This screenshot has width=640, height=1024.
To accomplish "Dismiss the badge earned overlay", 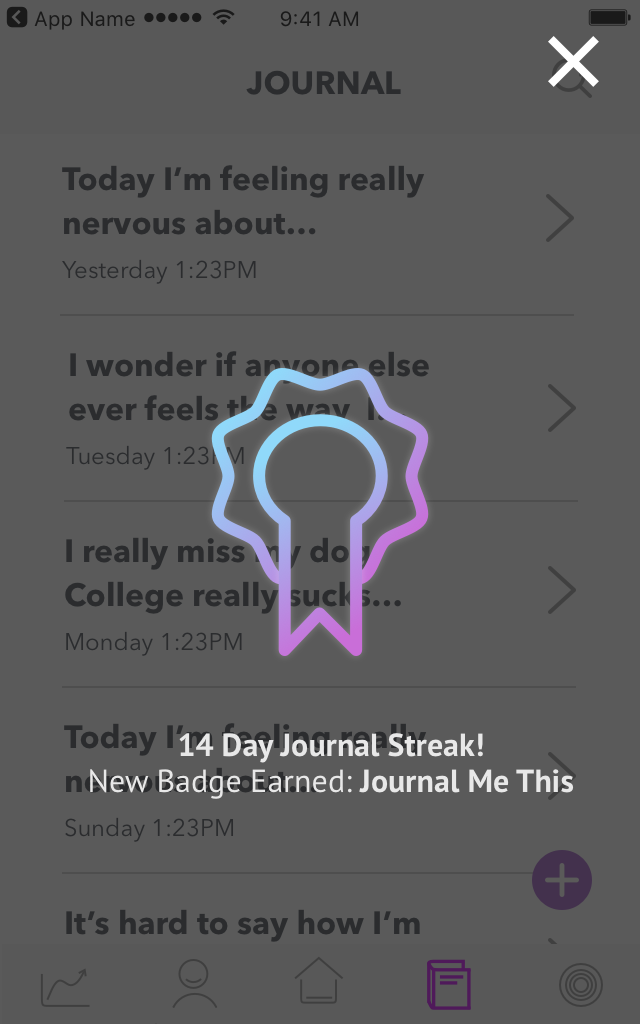I will 573,61.
